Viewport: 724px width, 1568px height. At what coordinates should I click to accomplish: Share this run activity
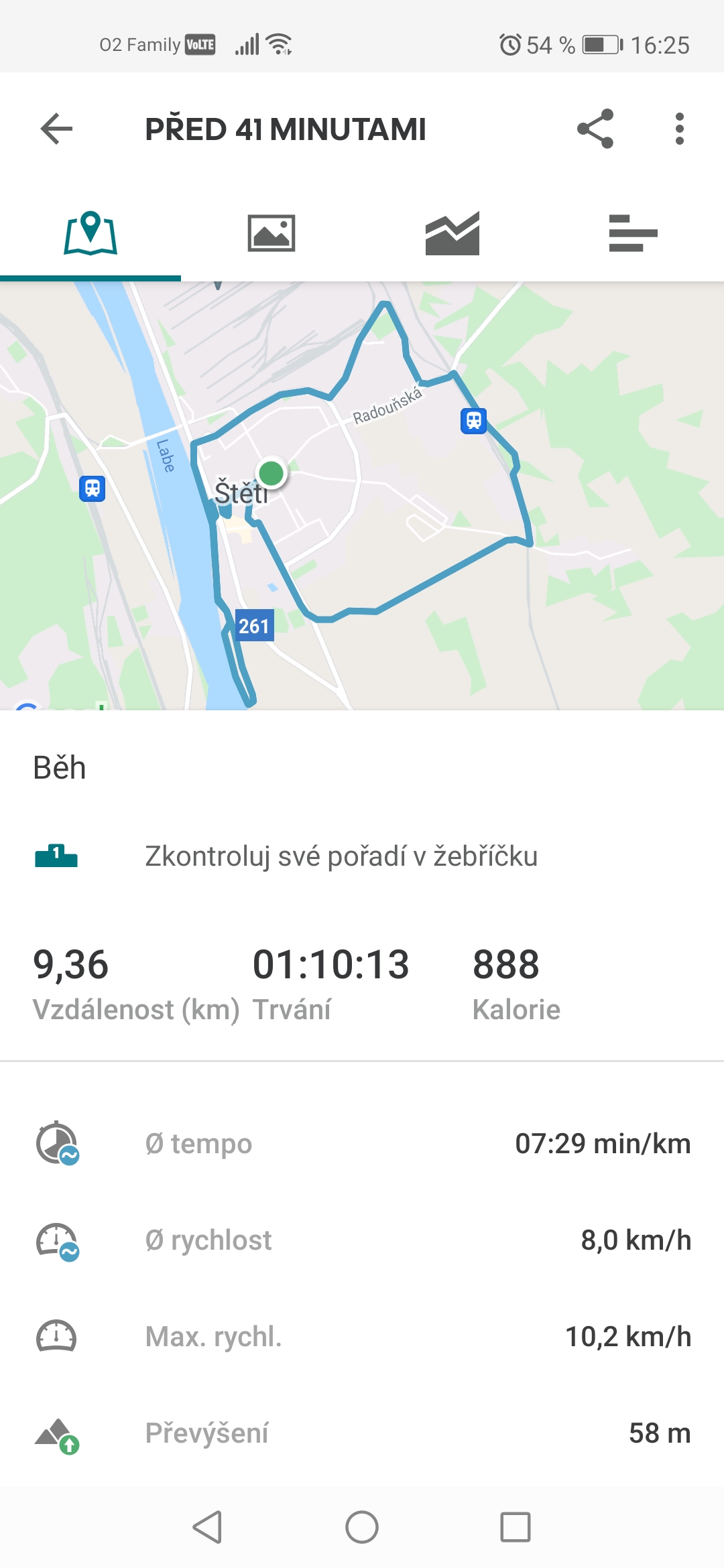tap(595, 129)
